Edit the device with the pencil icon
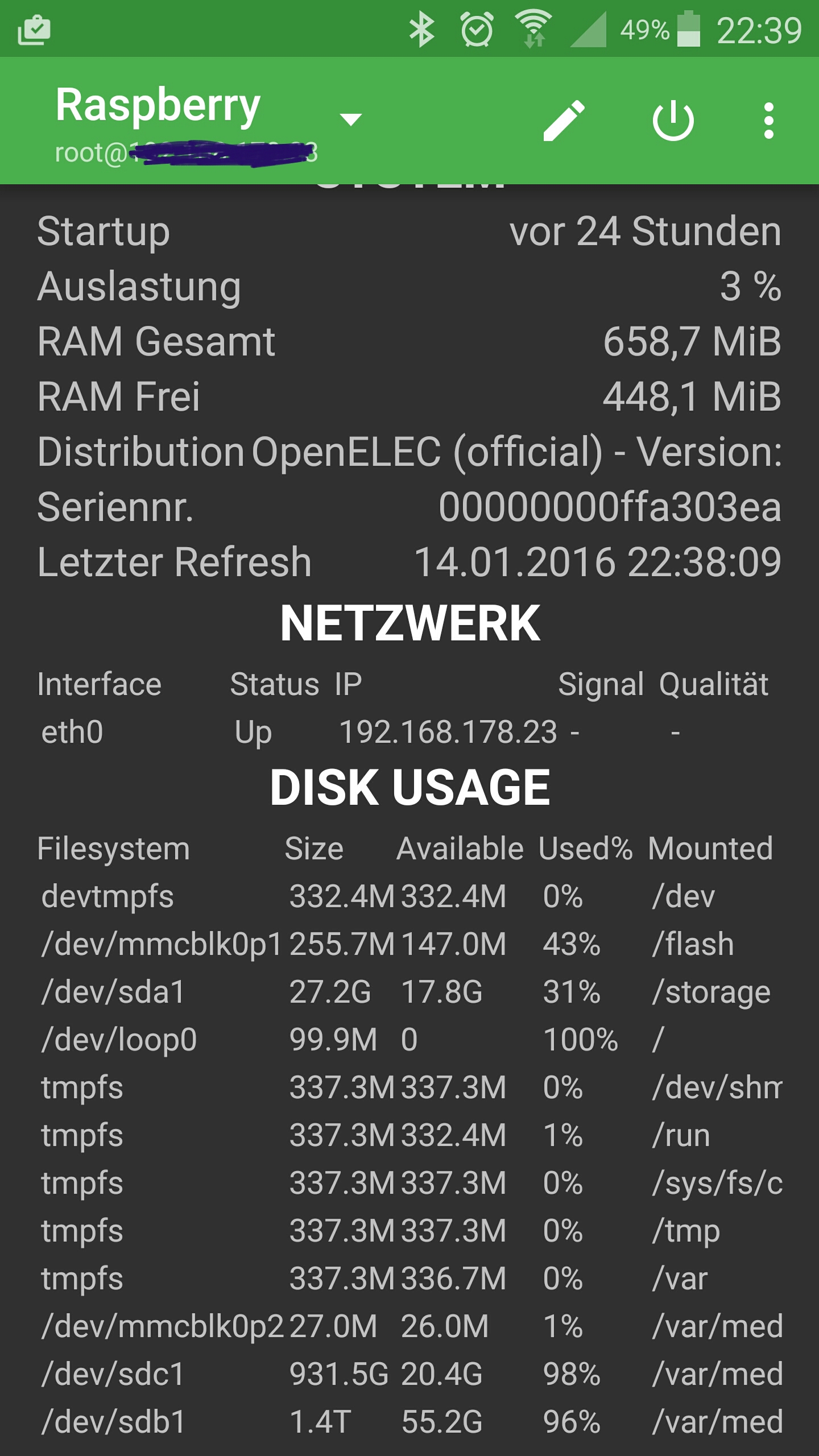 click(564, 120)
